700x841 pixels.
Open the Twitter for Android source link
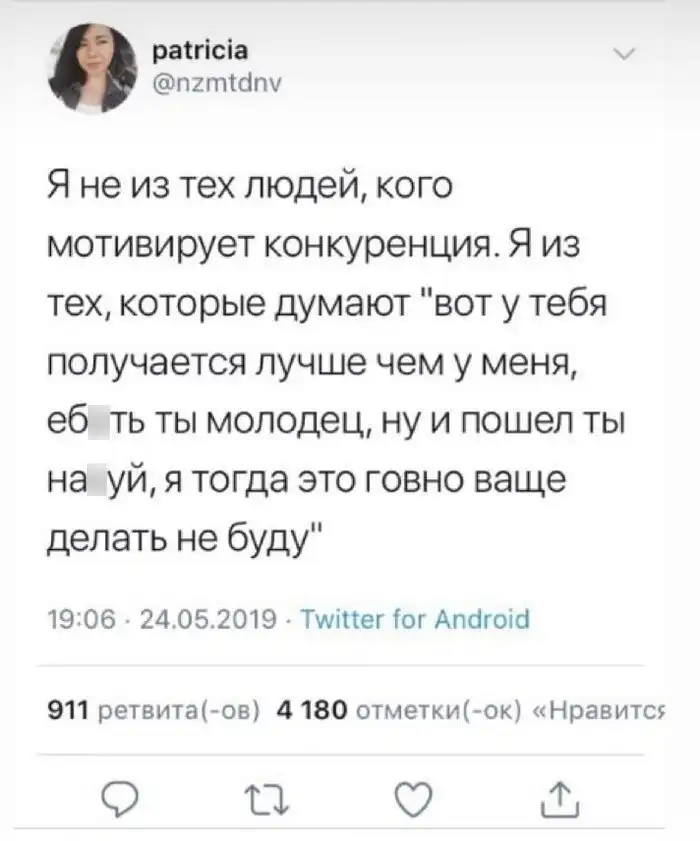tap(416, 618)
